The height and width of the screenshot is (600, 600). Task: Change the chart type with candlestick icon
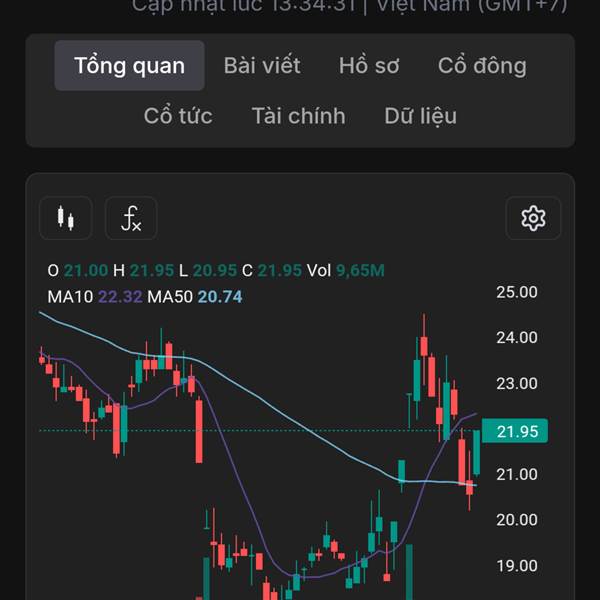pos(66,218)
